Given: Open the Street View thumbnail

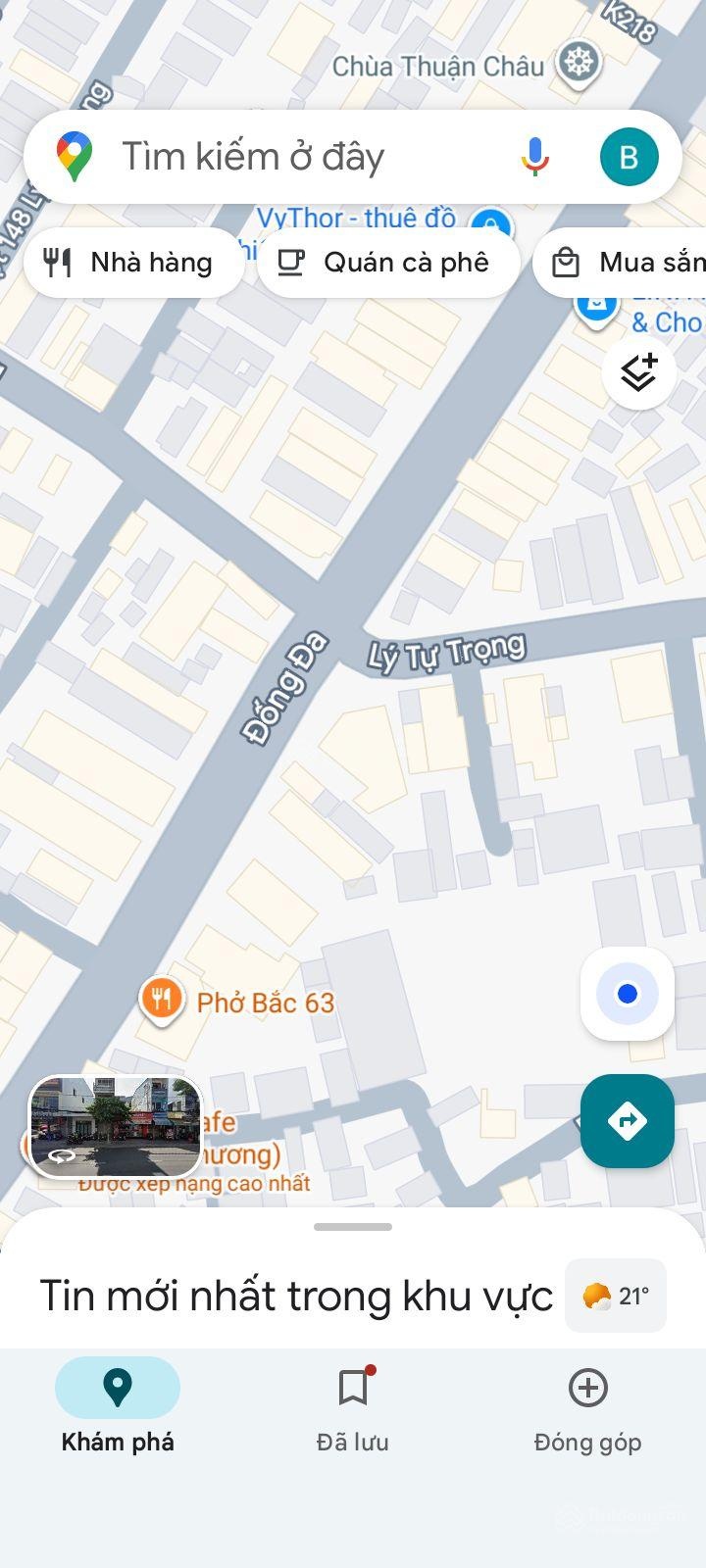Looking at the screenshot, I should click(116, 1125).
